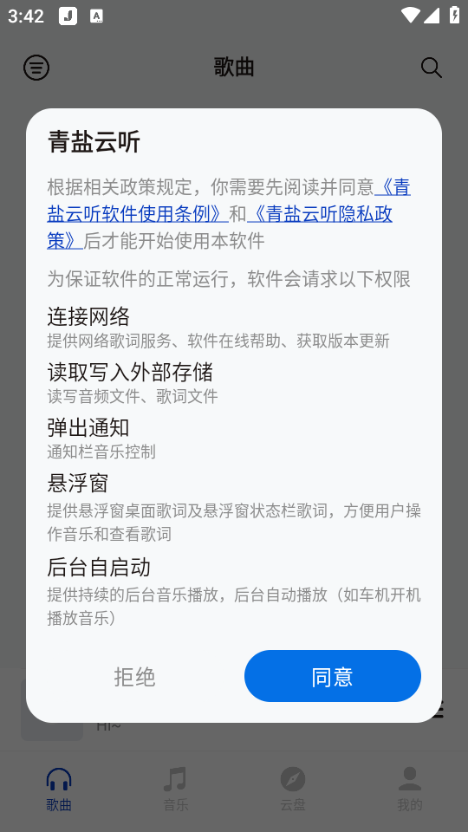Decline with the 拒绝 button
The width and height of the screenshot is (468, 832).
(135, 677)
